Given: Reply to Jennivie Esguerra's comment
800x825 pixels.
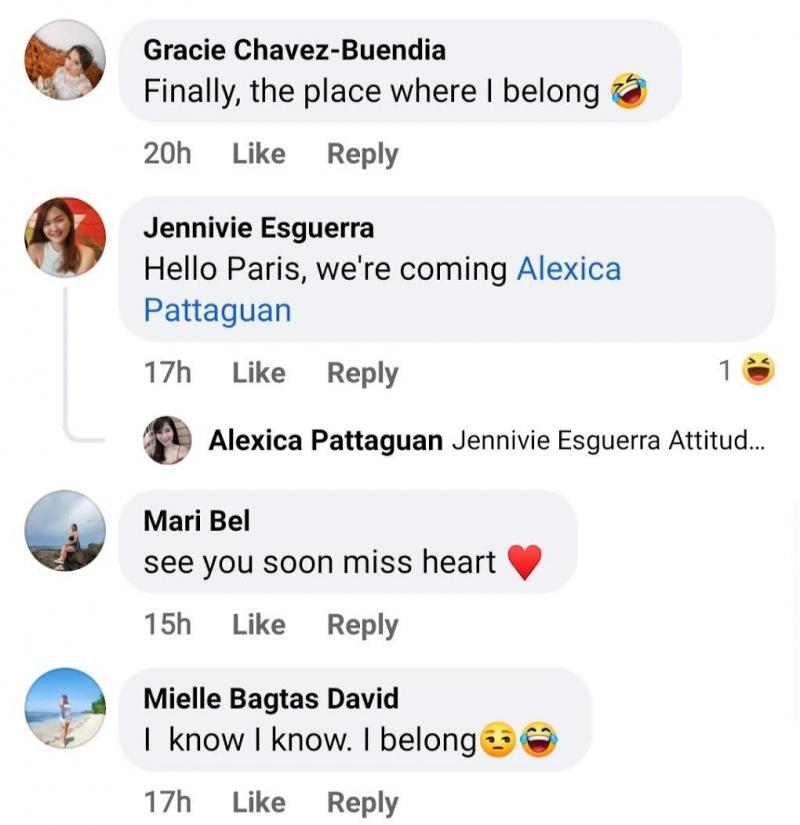Looking at the screenshot, I should (x=362, y=373).
